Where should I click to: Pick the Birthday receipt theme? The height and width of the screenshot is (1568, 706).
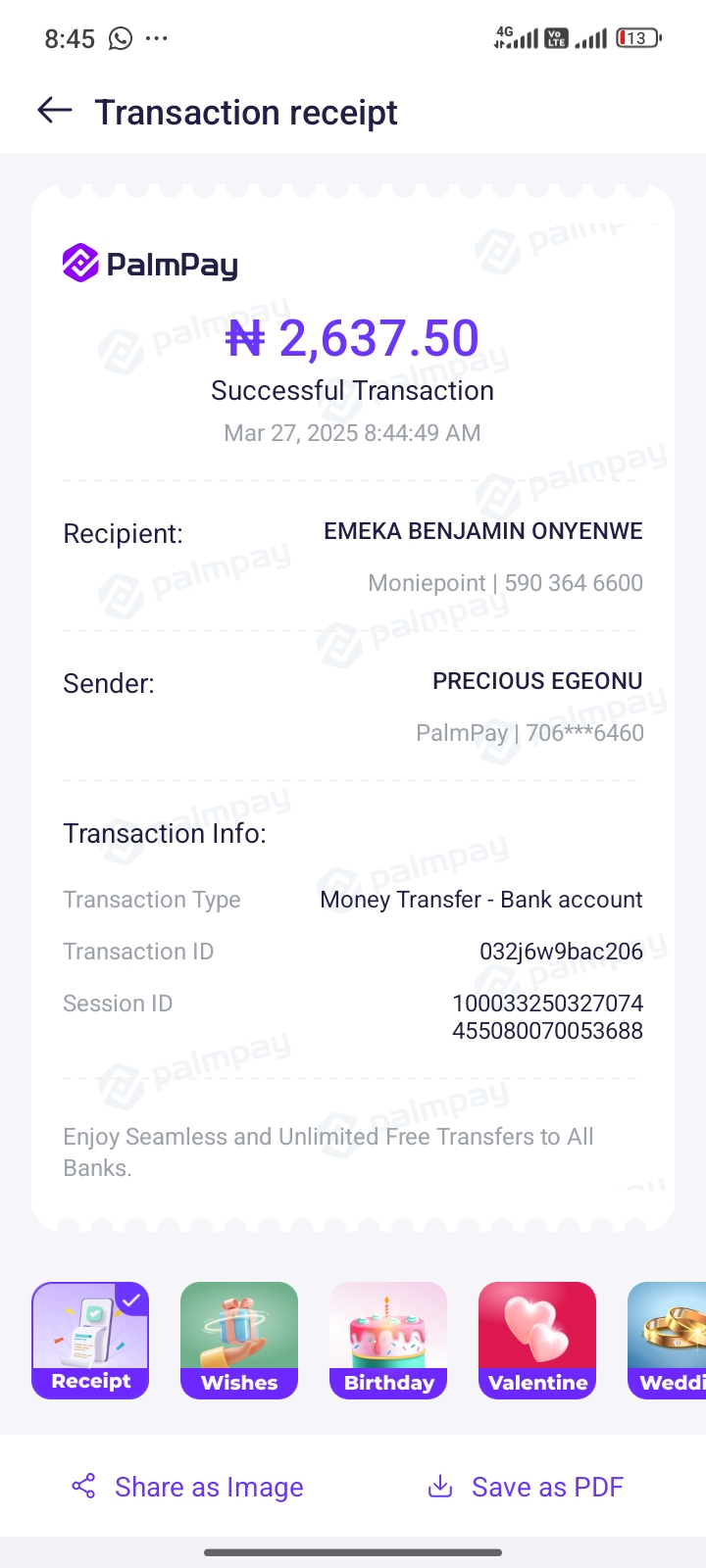click(388, 1340)
